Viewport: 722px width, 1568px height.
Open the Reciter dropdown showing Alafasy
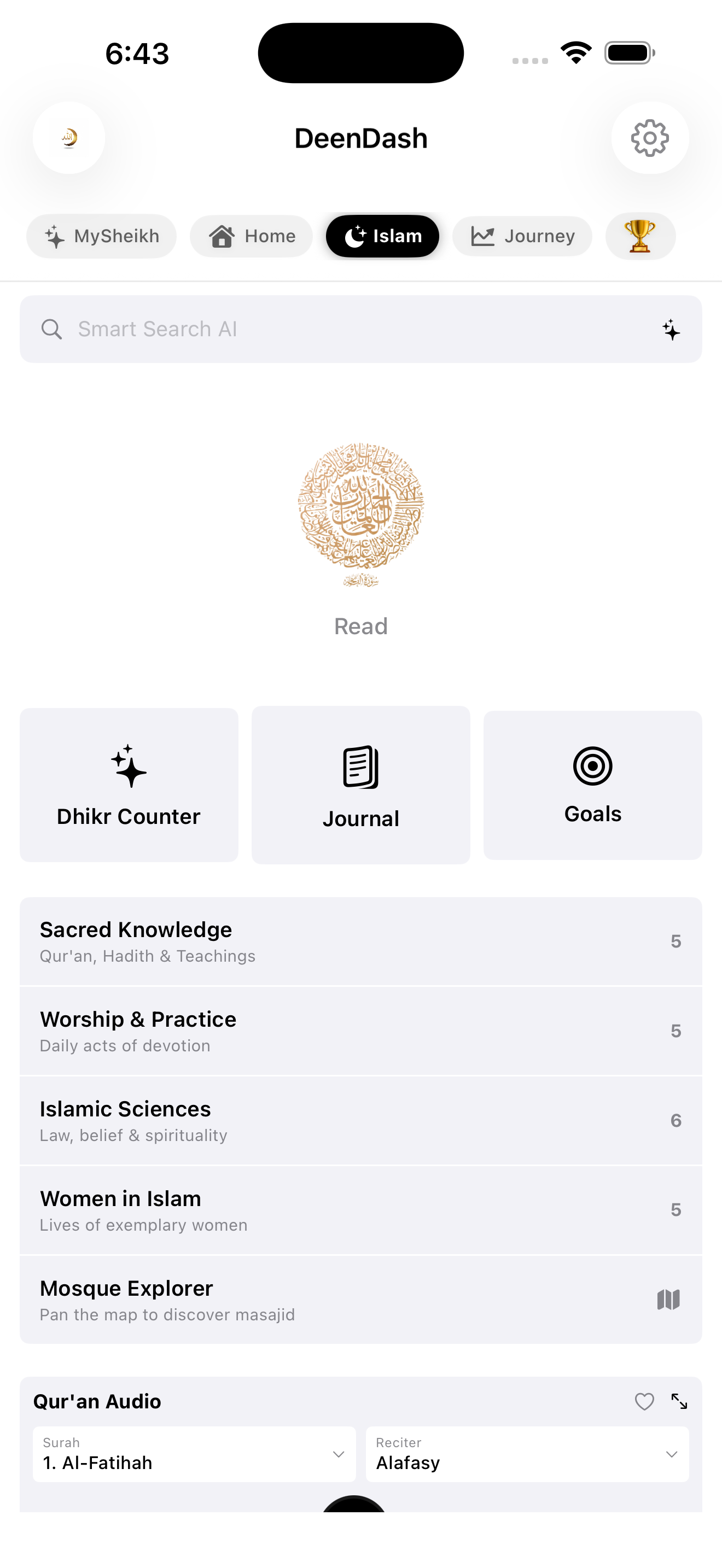pos(527,1454)
